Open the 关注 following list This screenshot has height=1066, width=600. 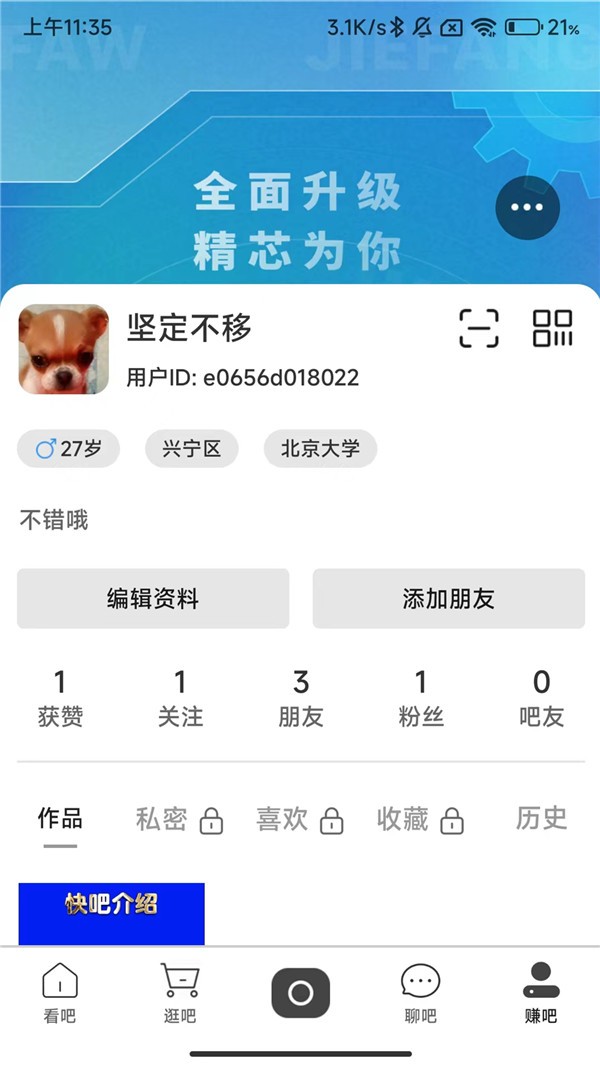tap(180, 698)
